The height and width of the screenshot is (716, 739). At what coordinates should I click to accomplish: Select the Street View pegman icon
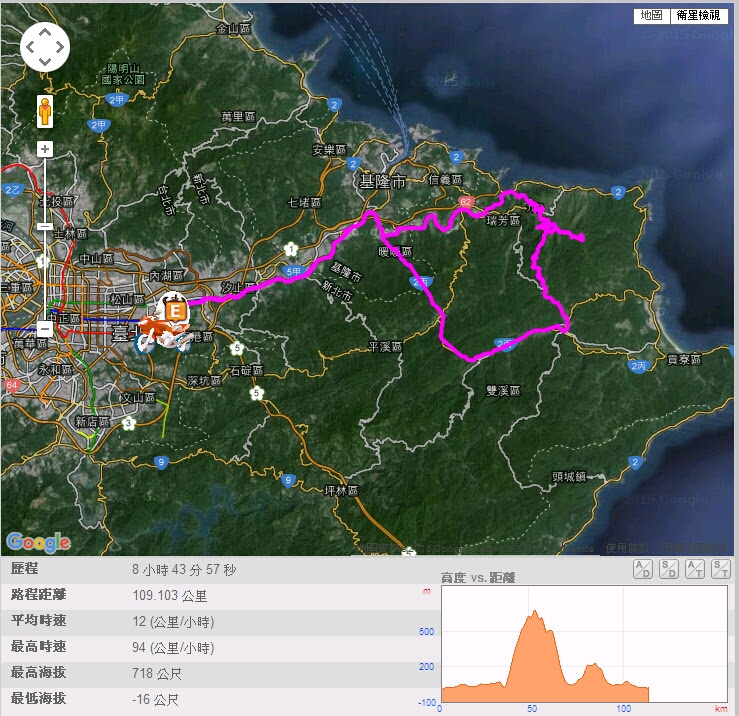pyautogui.click(x=45, y=111)
